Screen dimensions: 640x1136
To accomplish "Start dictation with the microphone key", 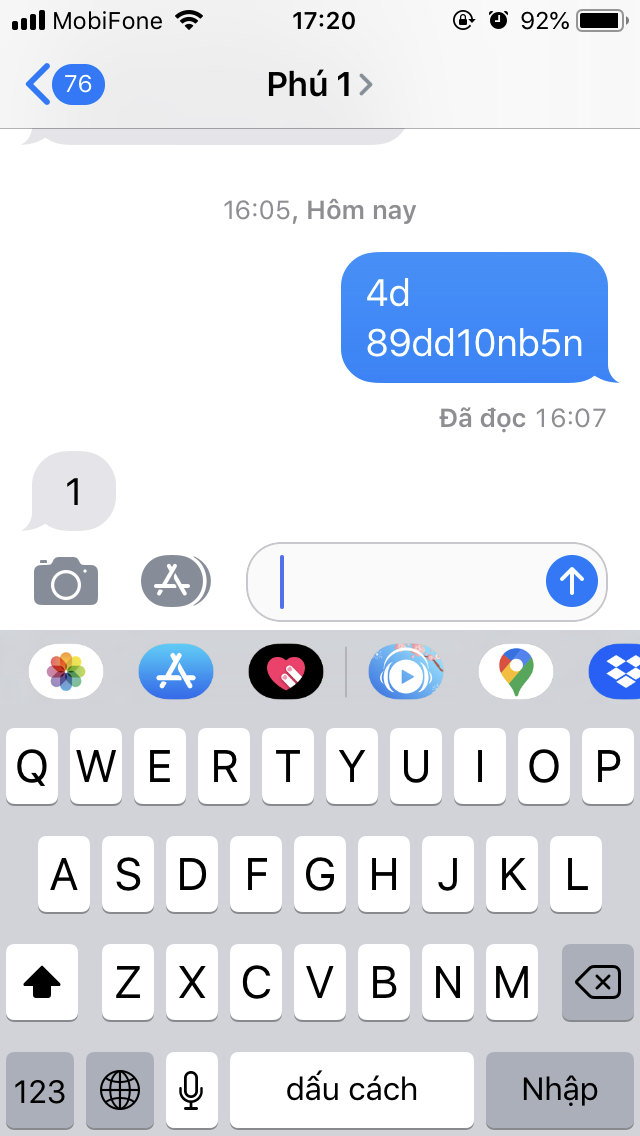I will pyautogui.click(x=191, y=1089).
